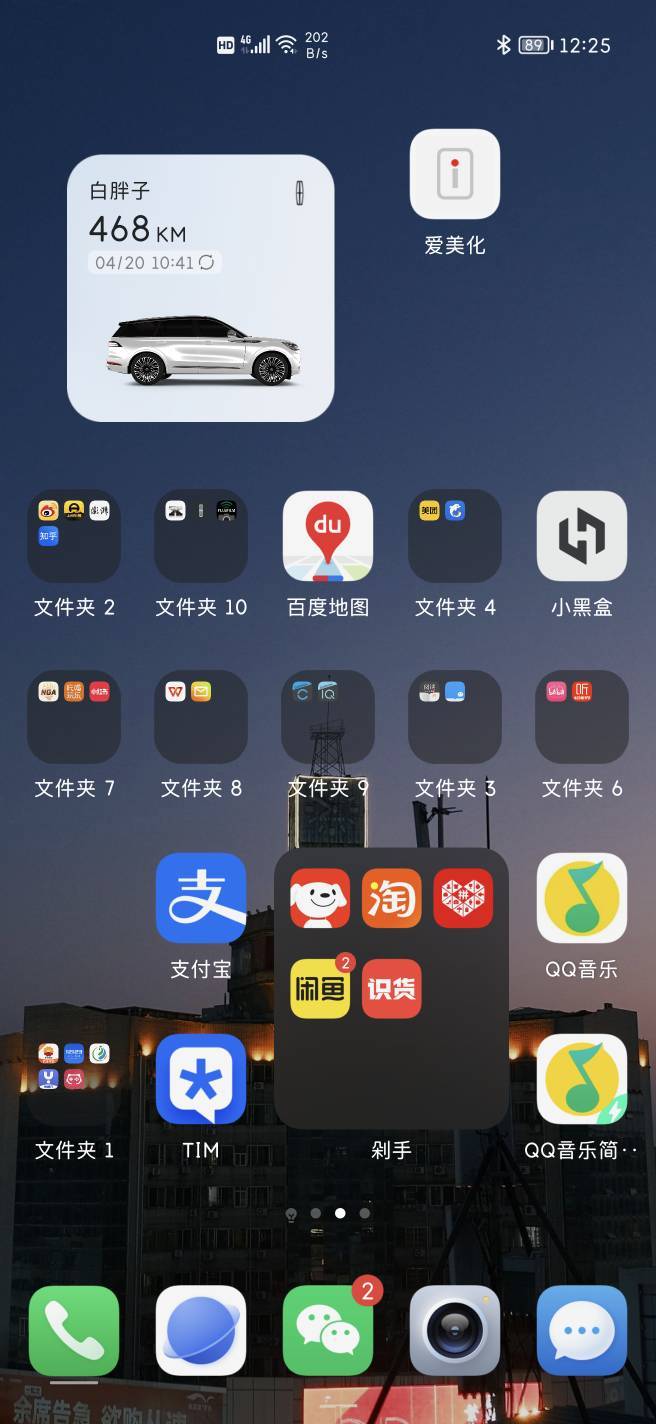
Task: Open 文件夹 2 folder
Action: click(x=74, y=536)
